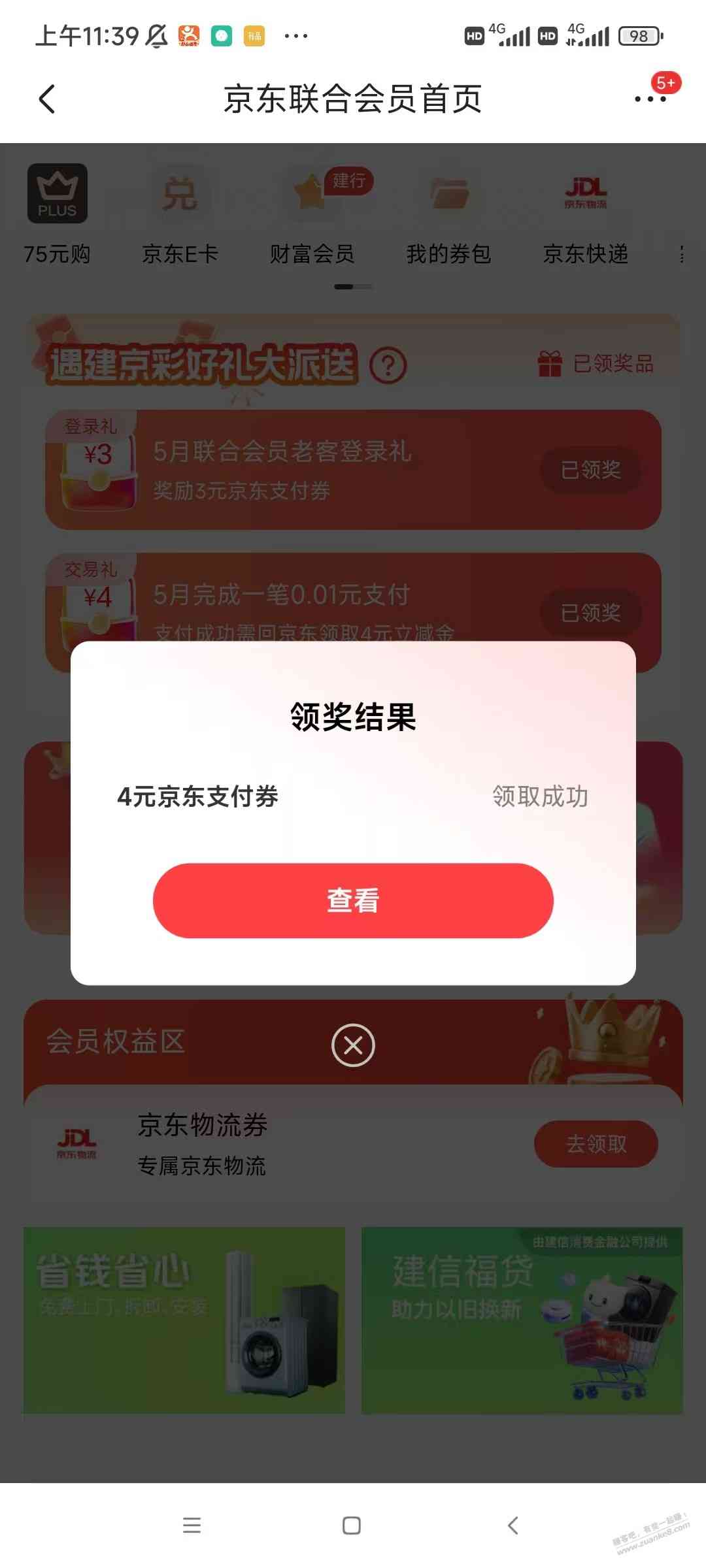Open the system recent apps button
Screen dimensions: 706x1568
(192, 1526)
